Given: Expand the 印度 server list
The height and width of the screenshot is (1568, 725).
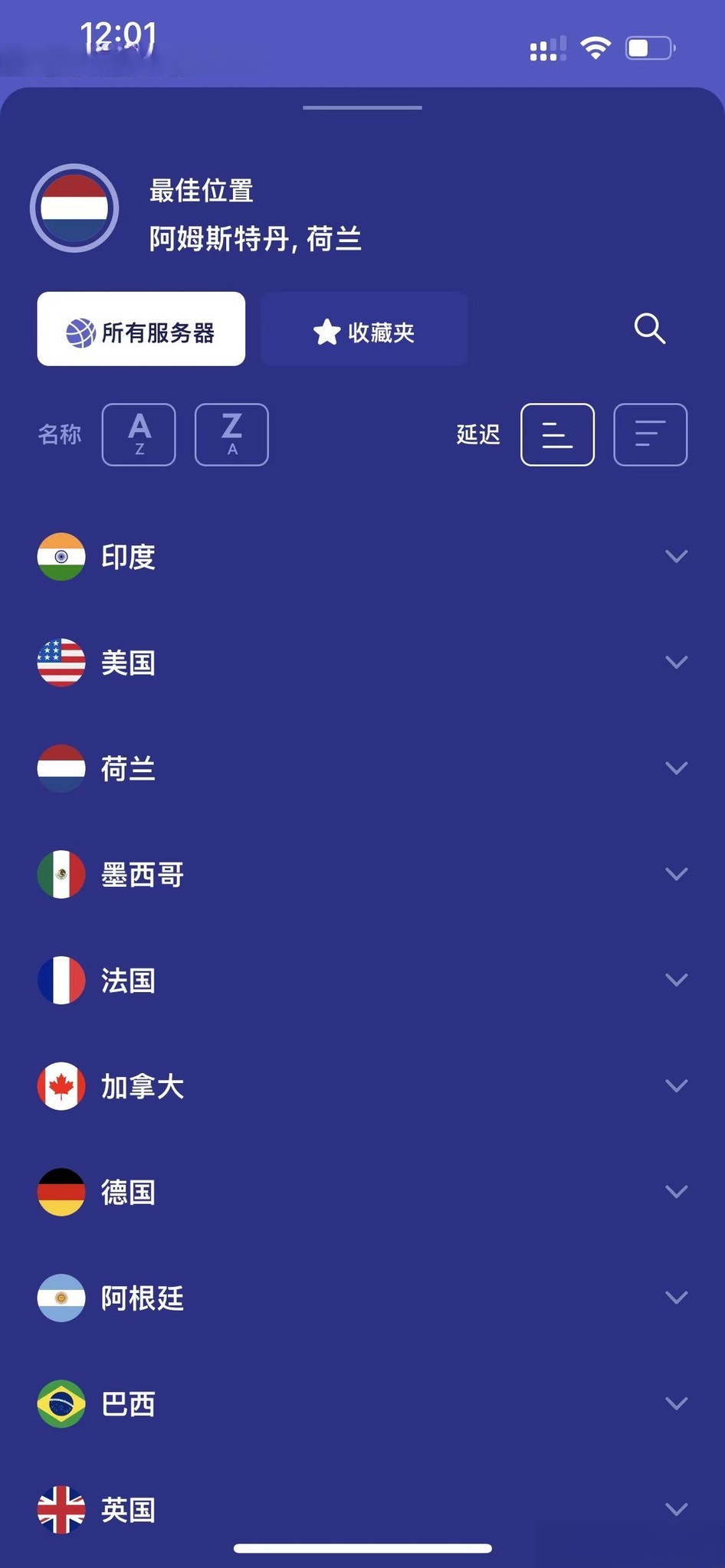Looking at the screenshot, I should pos(675,556).
